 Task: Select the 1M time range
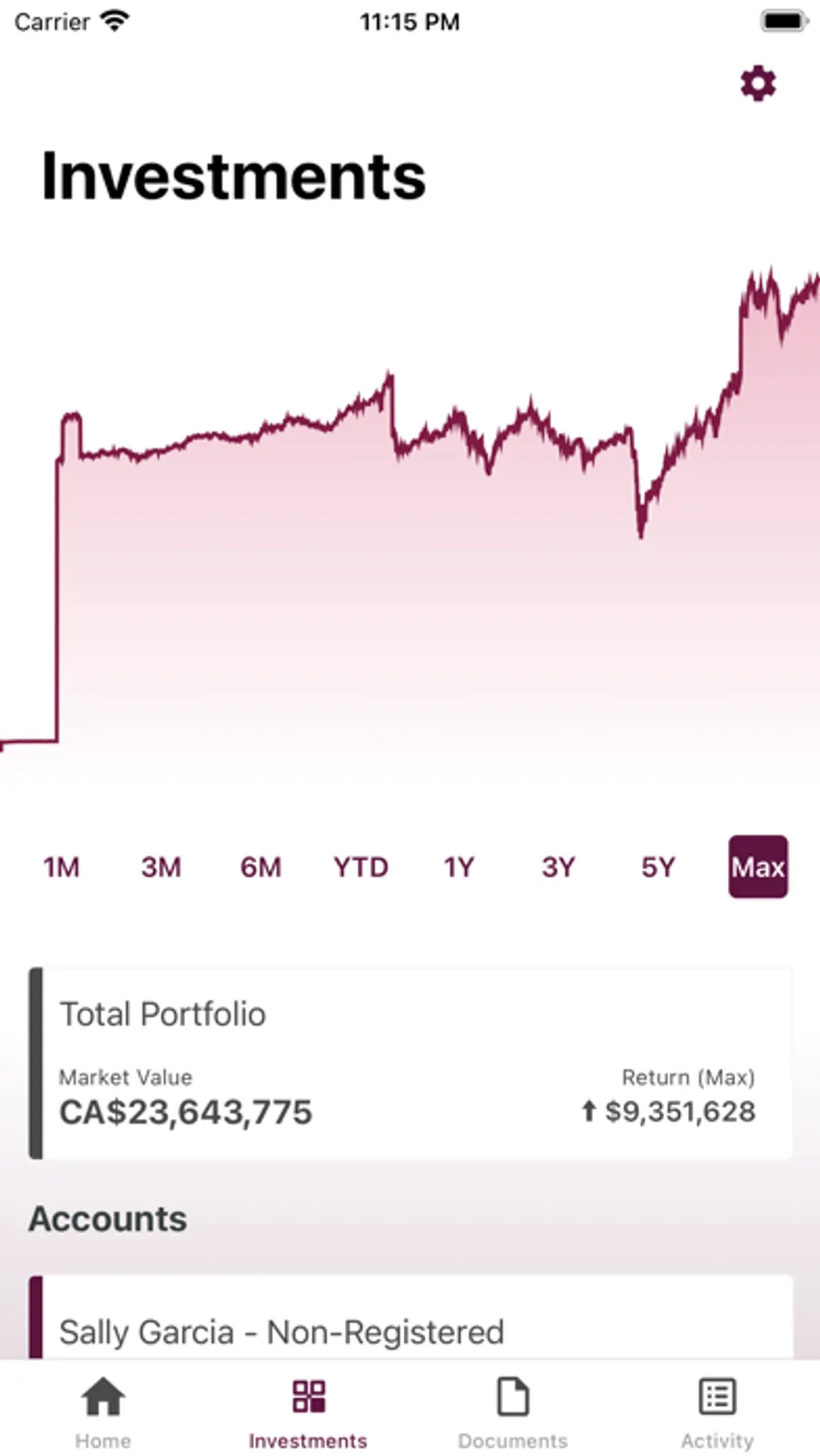pos(61,866)
